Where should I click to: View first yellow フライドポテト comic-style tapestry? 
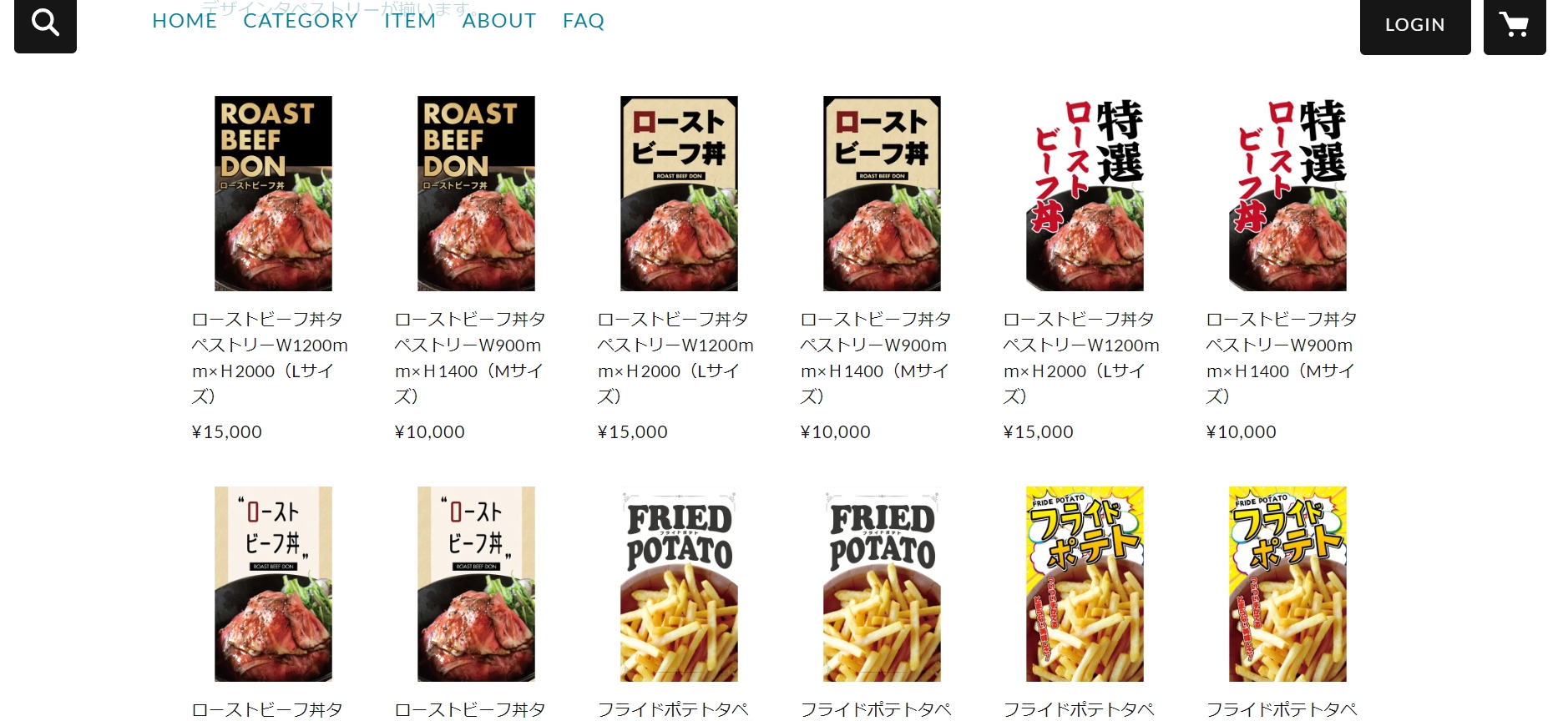click(x=1085, y=584)
